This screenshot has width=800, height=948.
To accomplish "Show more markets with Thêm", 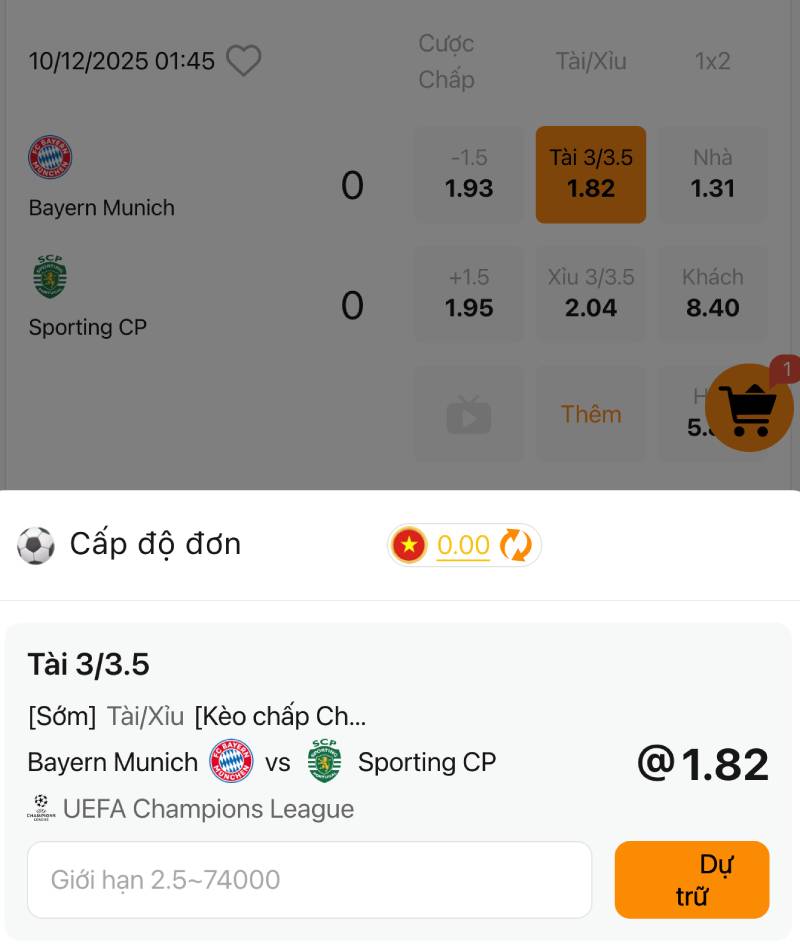I will point(591,414).
